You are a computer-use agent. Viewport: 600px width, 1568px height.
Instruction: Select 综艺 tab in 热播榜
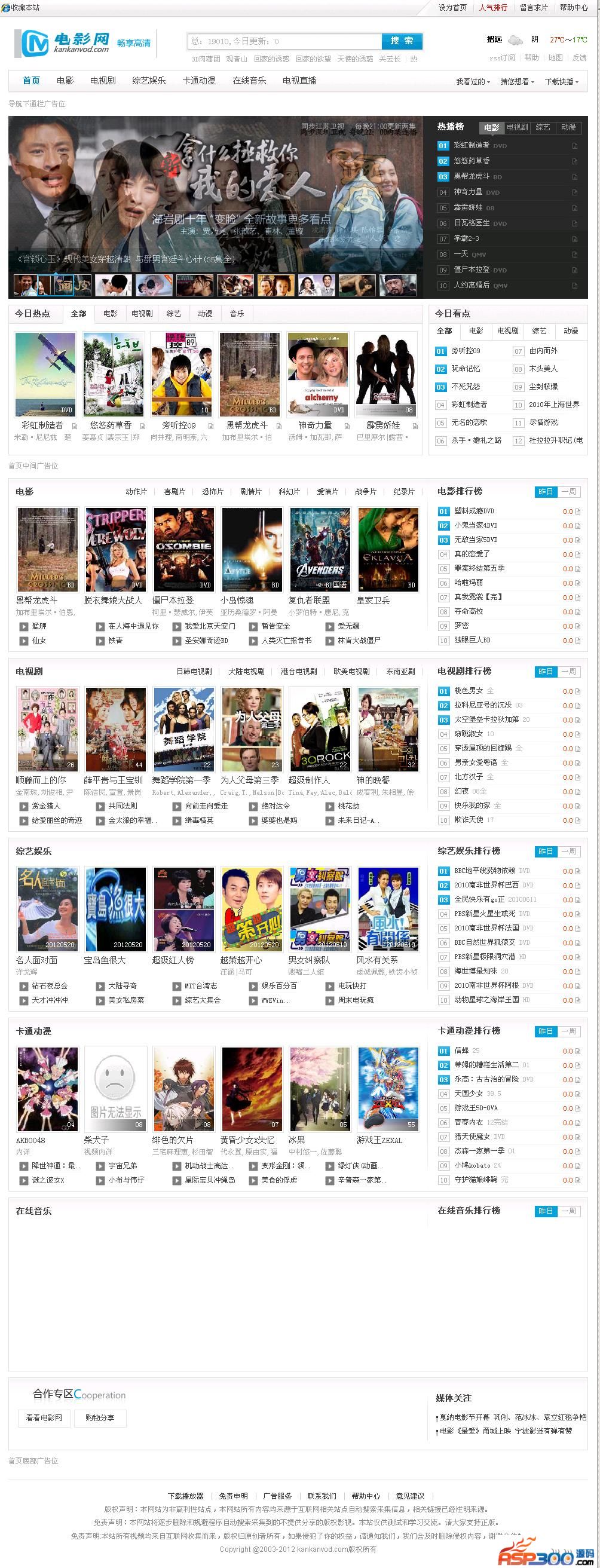(543, 127)
